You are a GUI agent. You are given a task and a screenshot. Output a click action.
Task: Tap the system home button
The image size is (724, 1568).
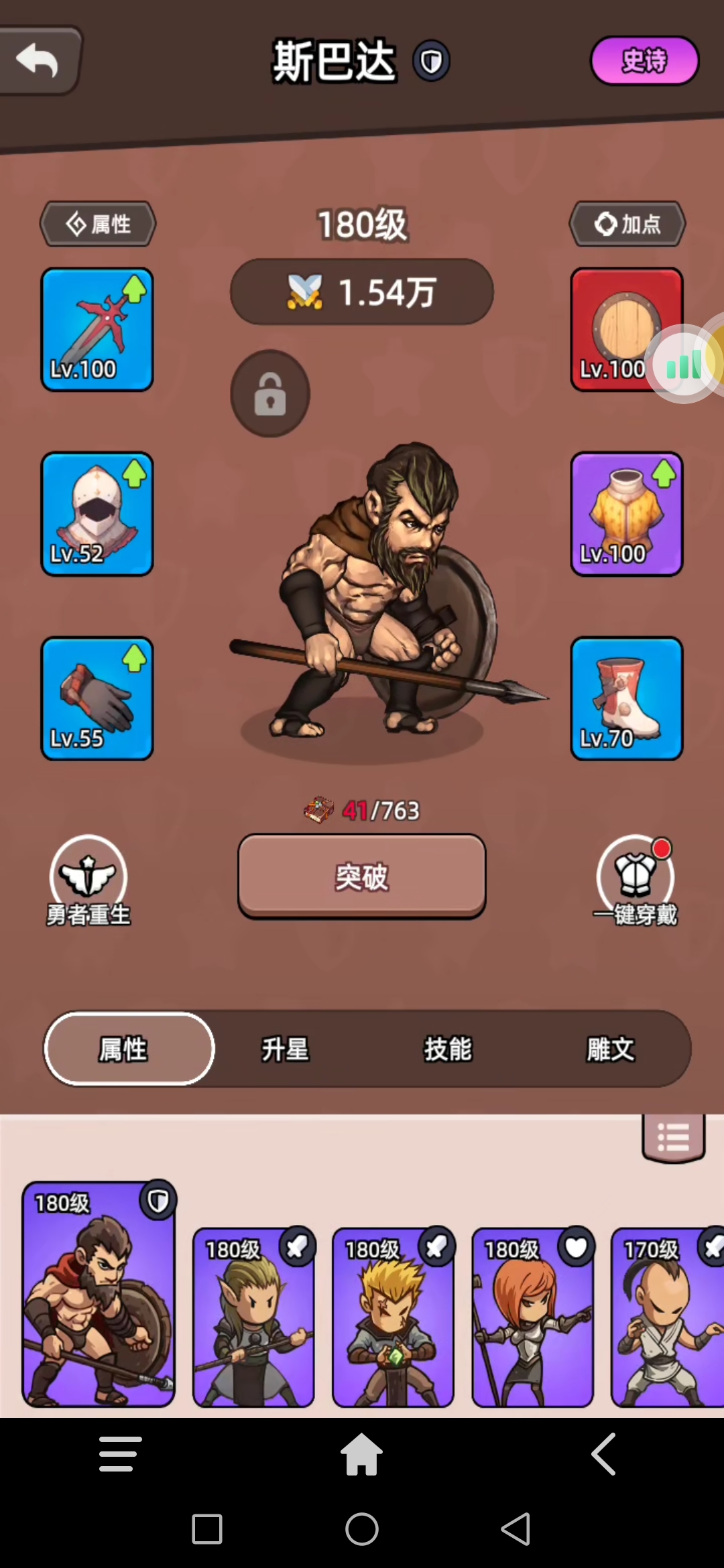362,1529
